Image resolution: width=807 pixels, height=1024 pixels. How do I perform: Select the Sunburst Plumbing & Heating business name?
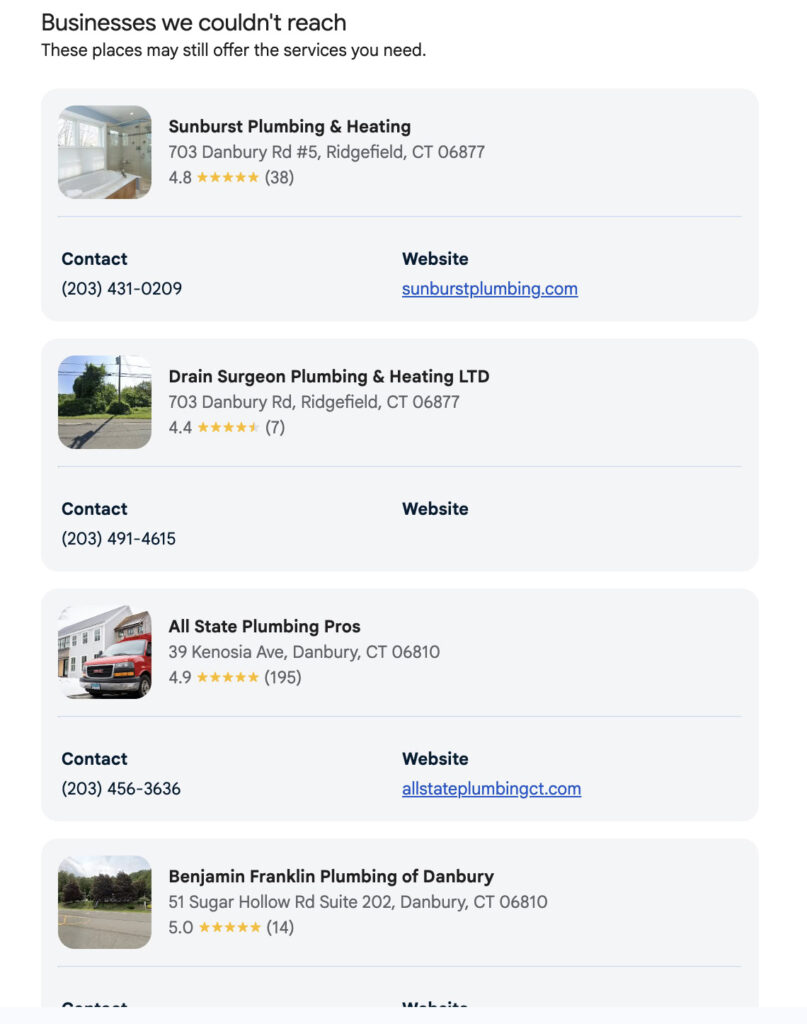pyautogui.click(x=289, y=126)
